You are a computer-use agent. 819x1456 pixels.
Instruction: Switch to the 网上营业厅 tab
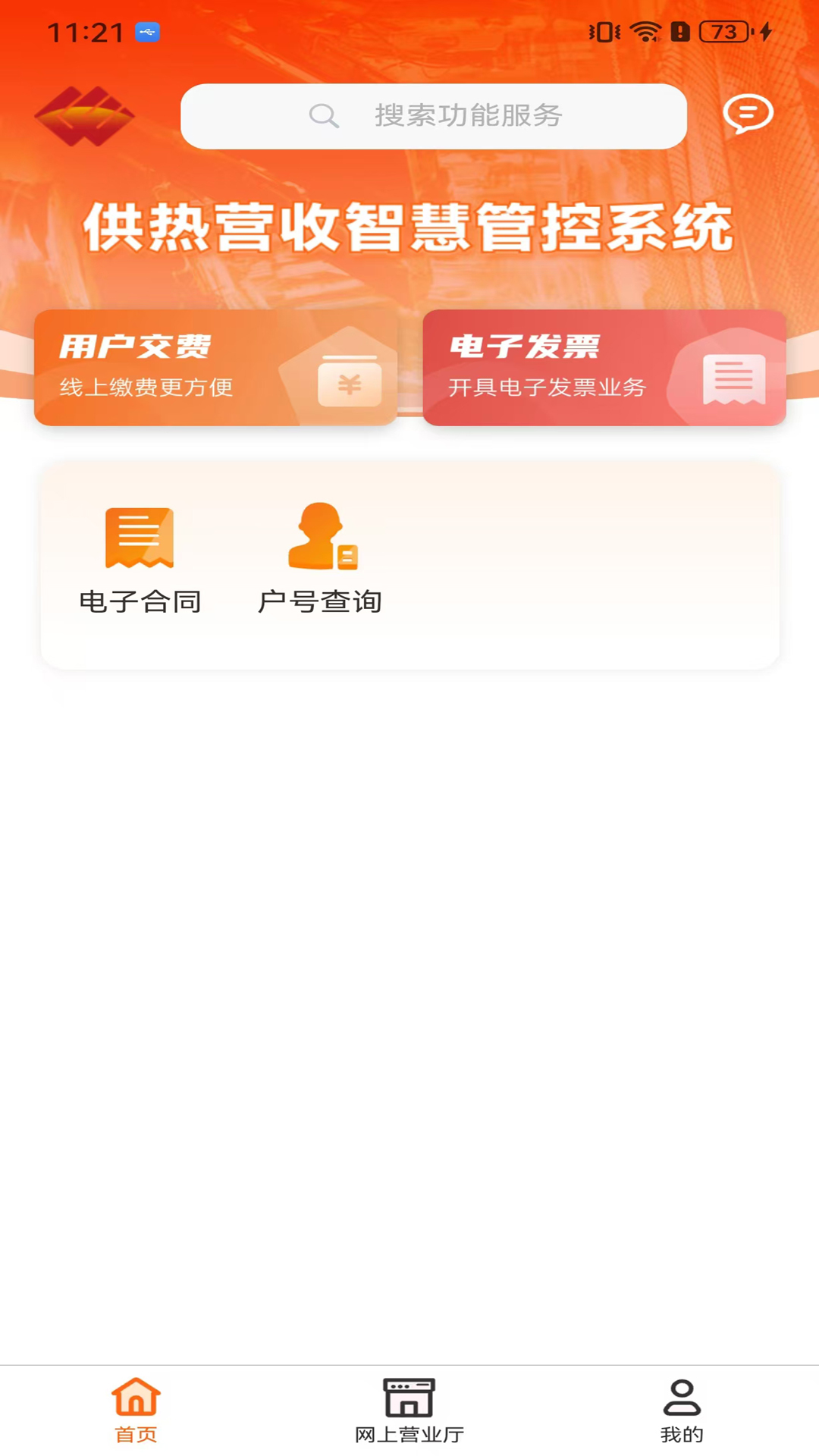[409, 1410]
